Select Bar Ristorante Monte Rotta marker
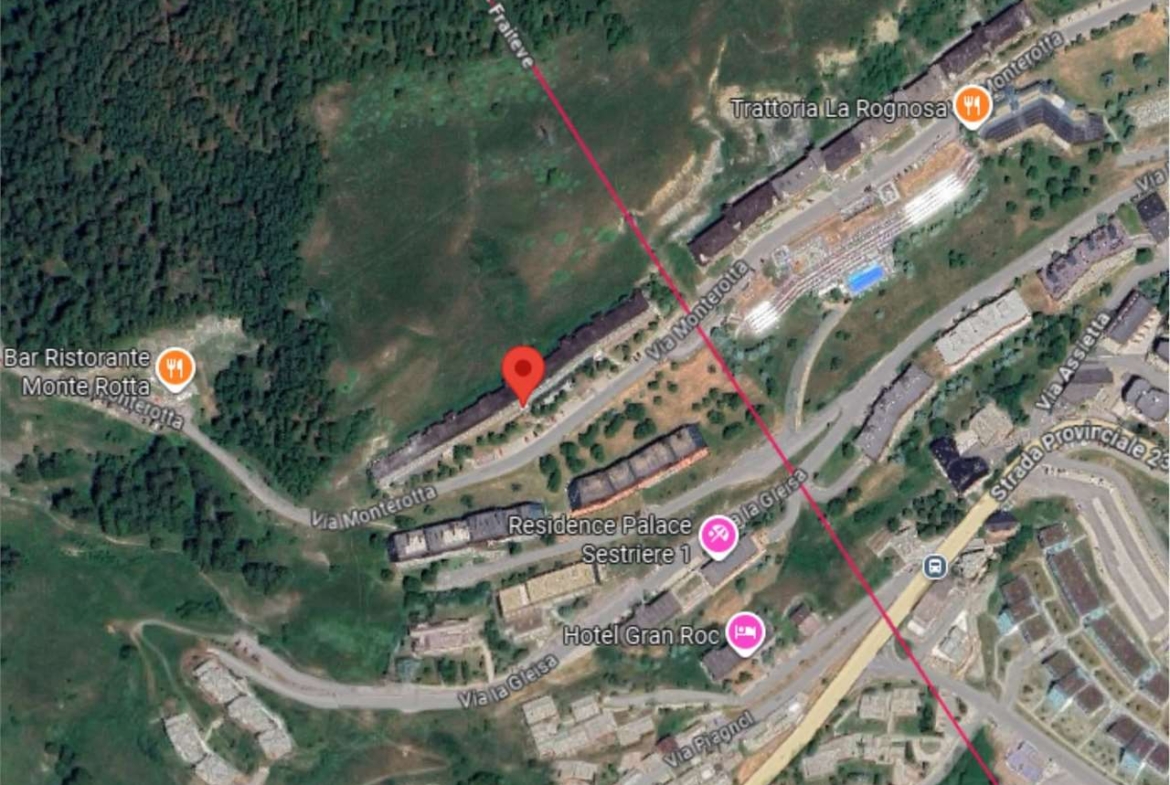The height and width of the screenshot is (785, 1170). 175,369
